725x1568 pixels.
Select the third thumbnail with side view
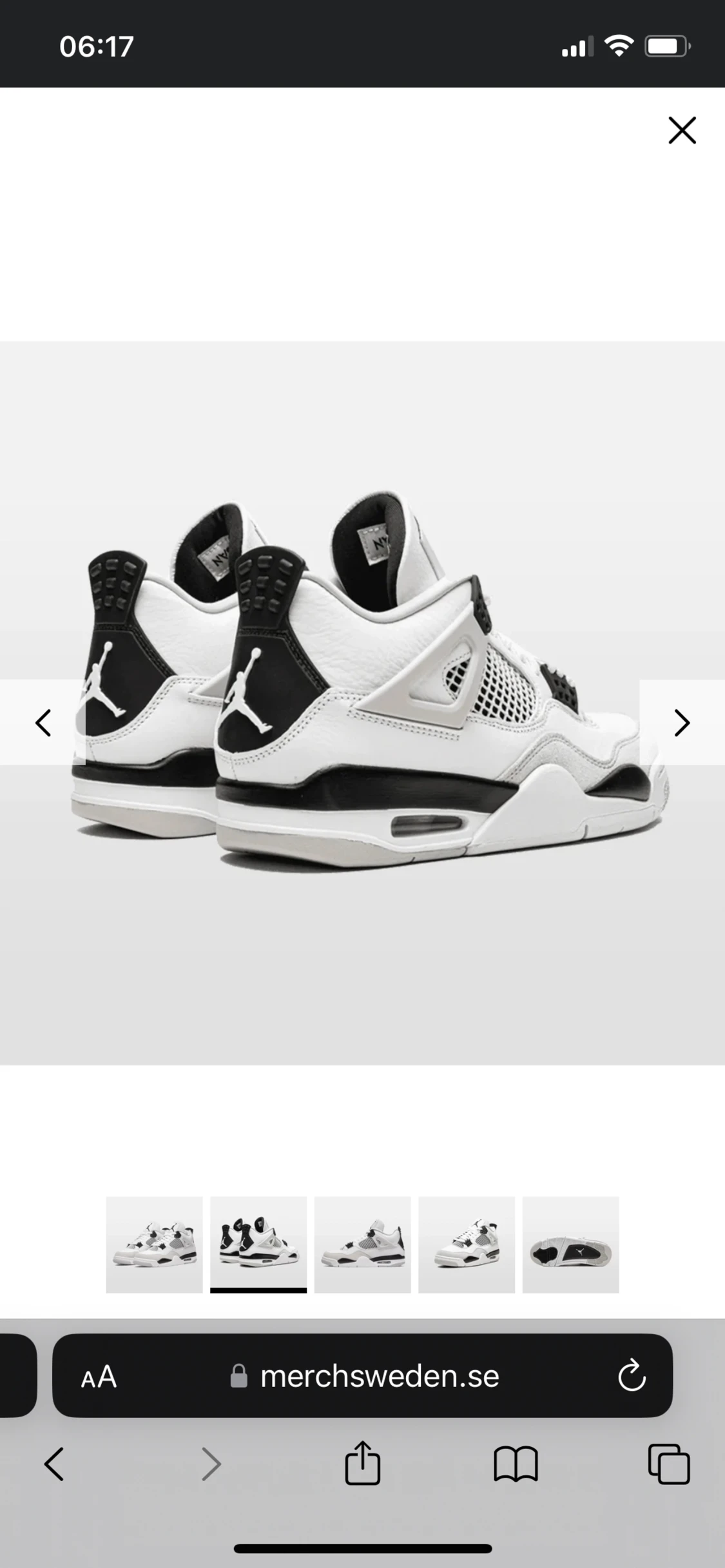click(363, 1245)
